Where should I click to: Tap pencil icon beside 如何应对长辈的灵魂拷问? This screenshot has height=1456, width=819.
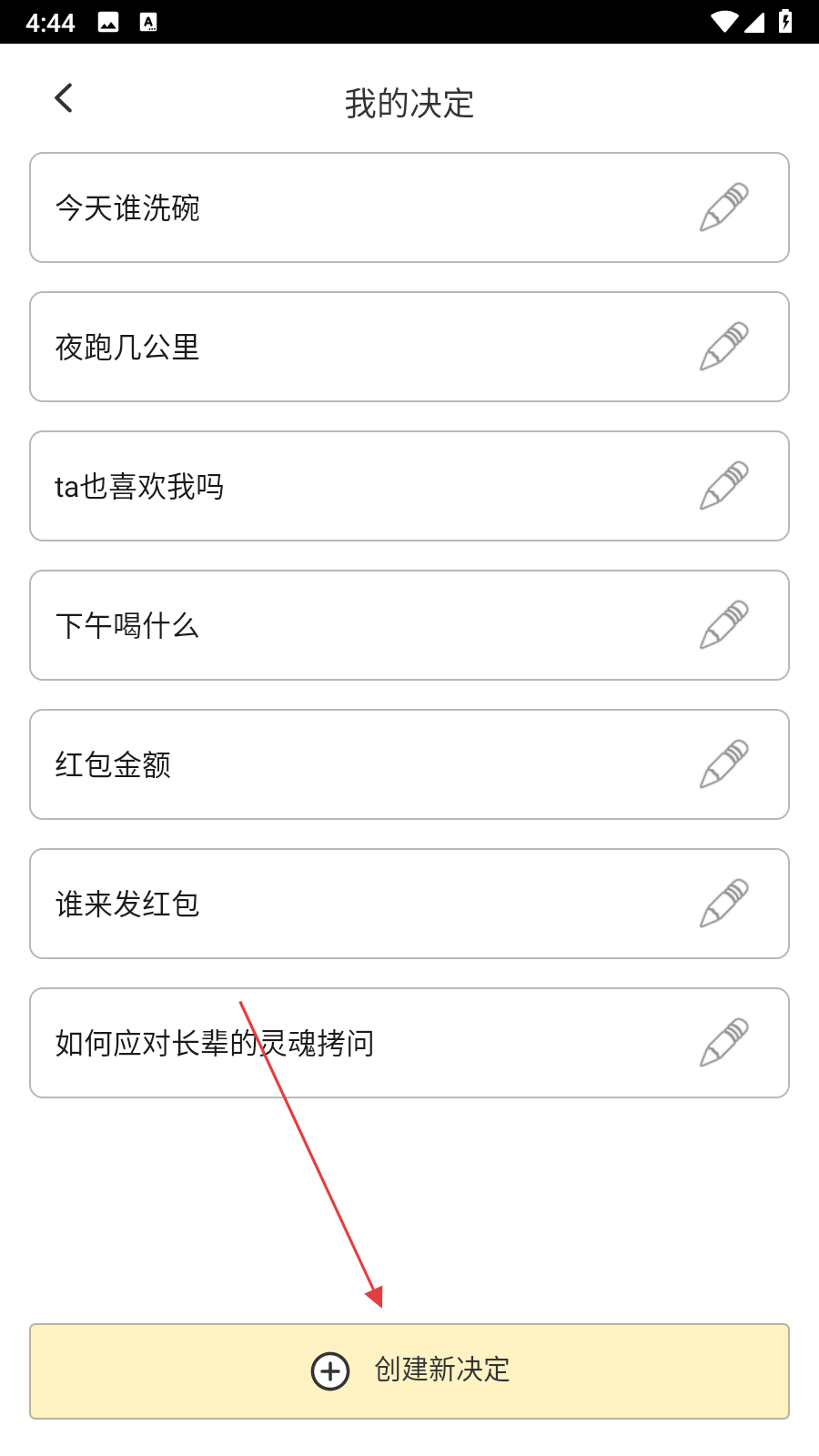[x=724, y=1043]
